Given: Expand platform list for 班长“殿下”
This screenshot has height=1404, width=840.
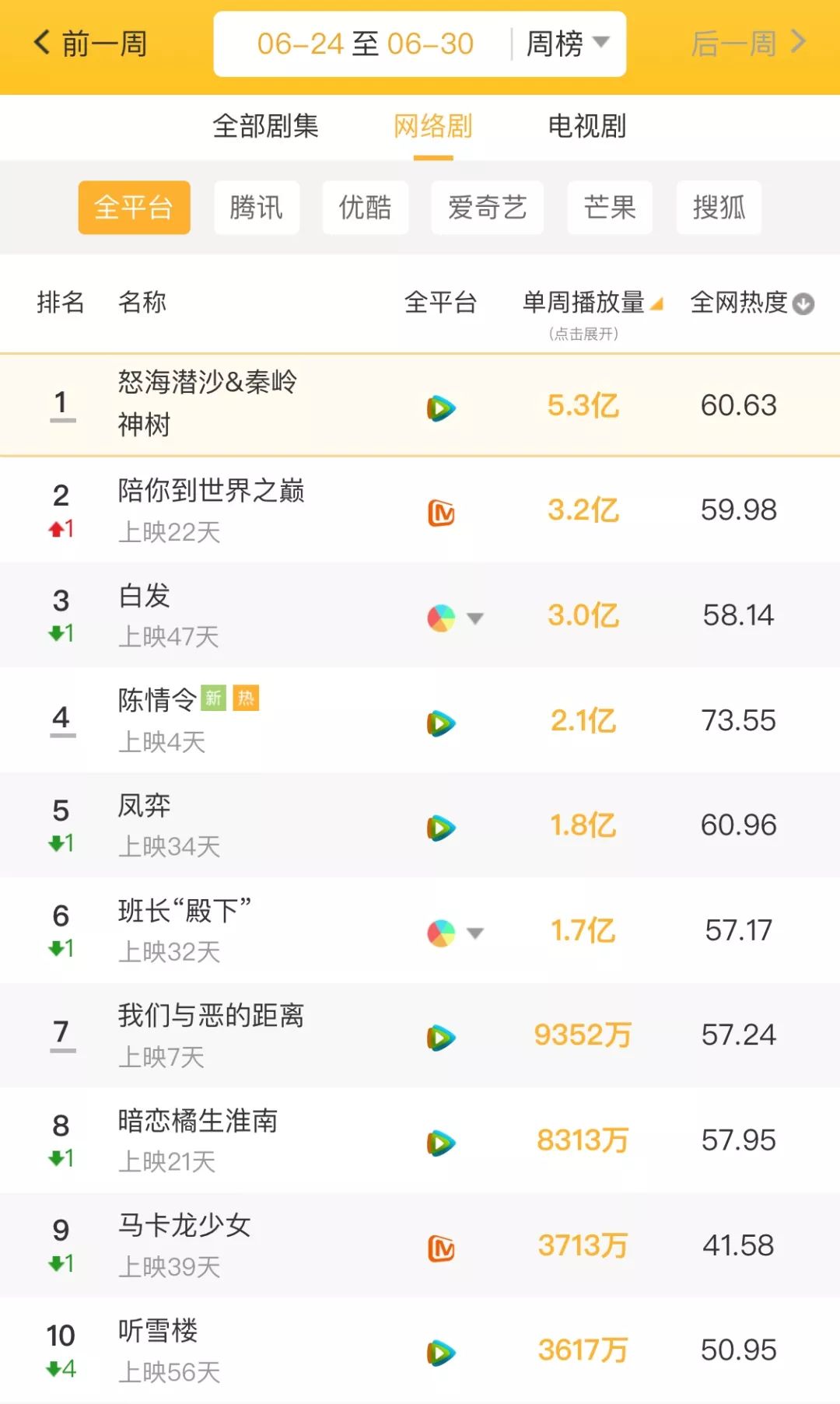Looking at the screenshot, I should coord(474,933).
